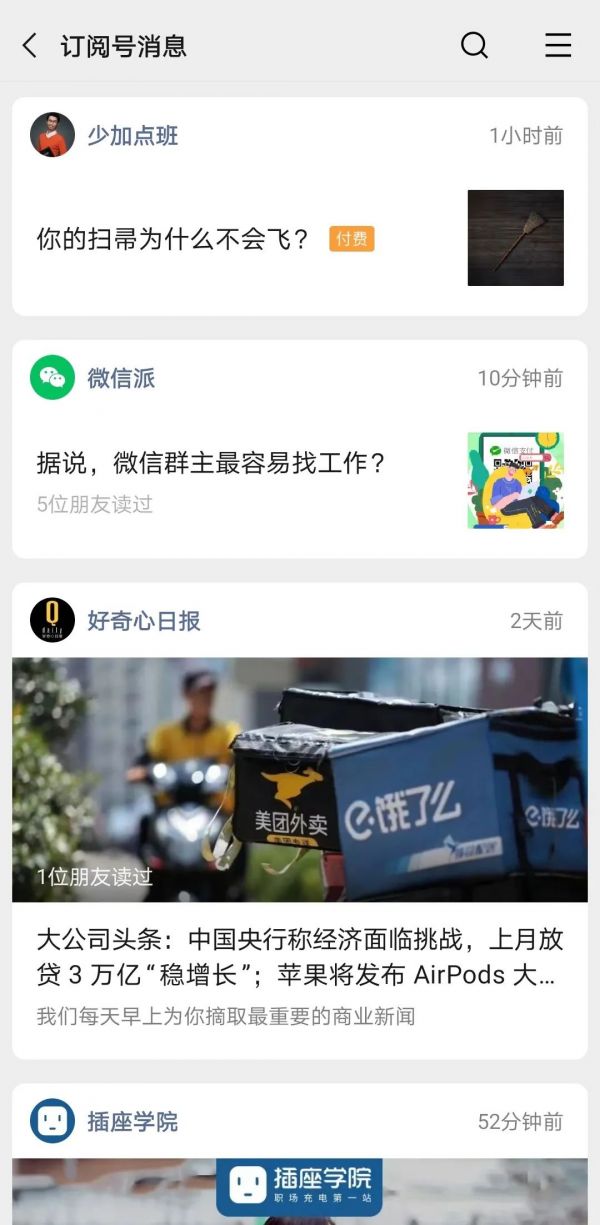
Task: Open the search icon
Action: tap(474, 45)
